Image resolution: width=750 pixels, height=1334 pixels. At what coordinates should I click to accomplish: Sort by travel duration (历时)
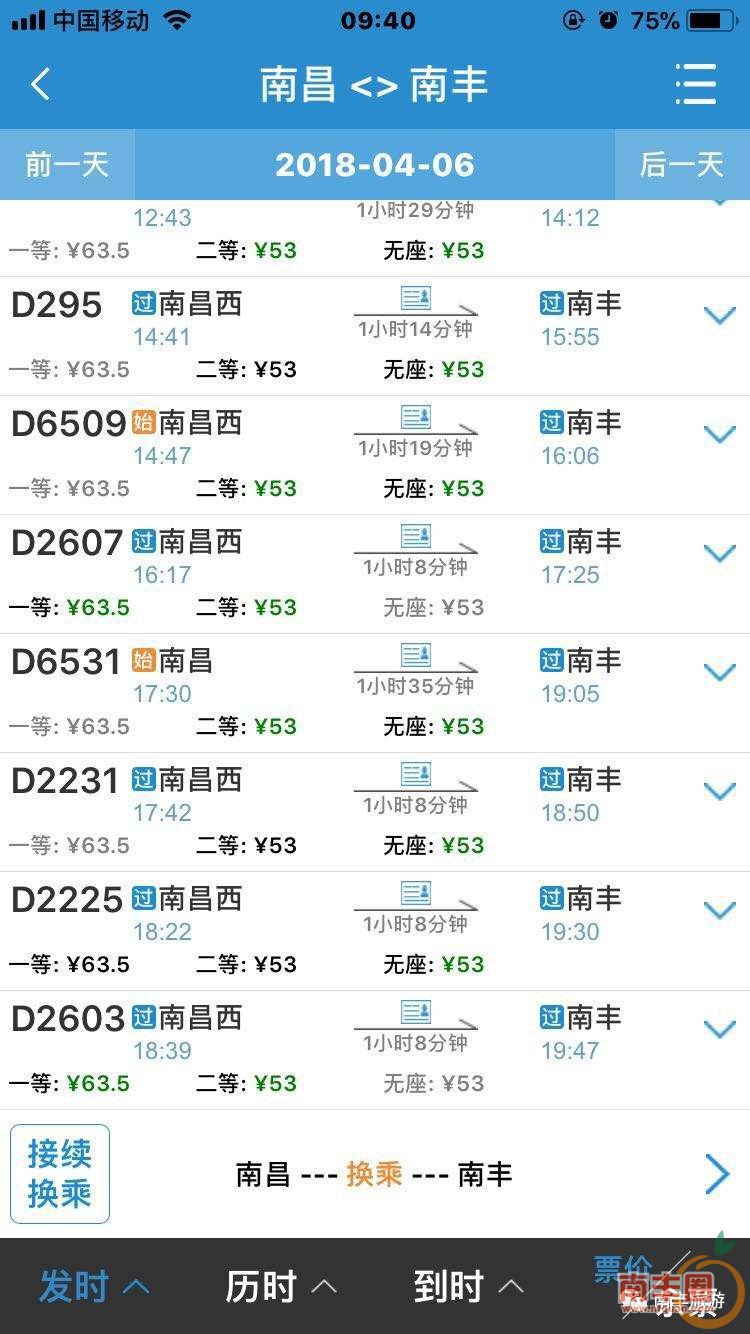pos(280,1287)
